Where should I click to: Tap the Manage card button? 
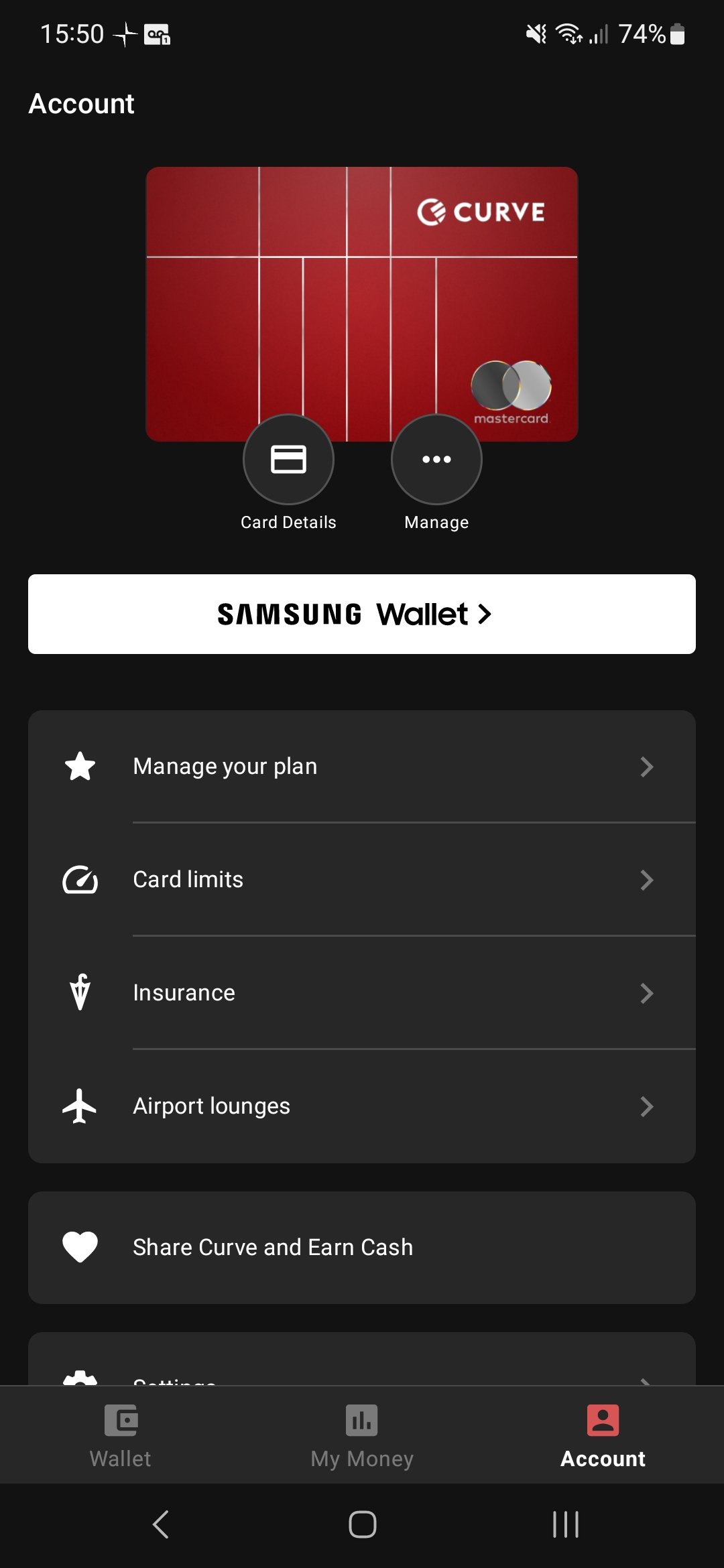tap(436, 460)
